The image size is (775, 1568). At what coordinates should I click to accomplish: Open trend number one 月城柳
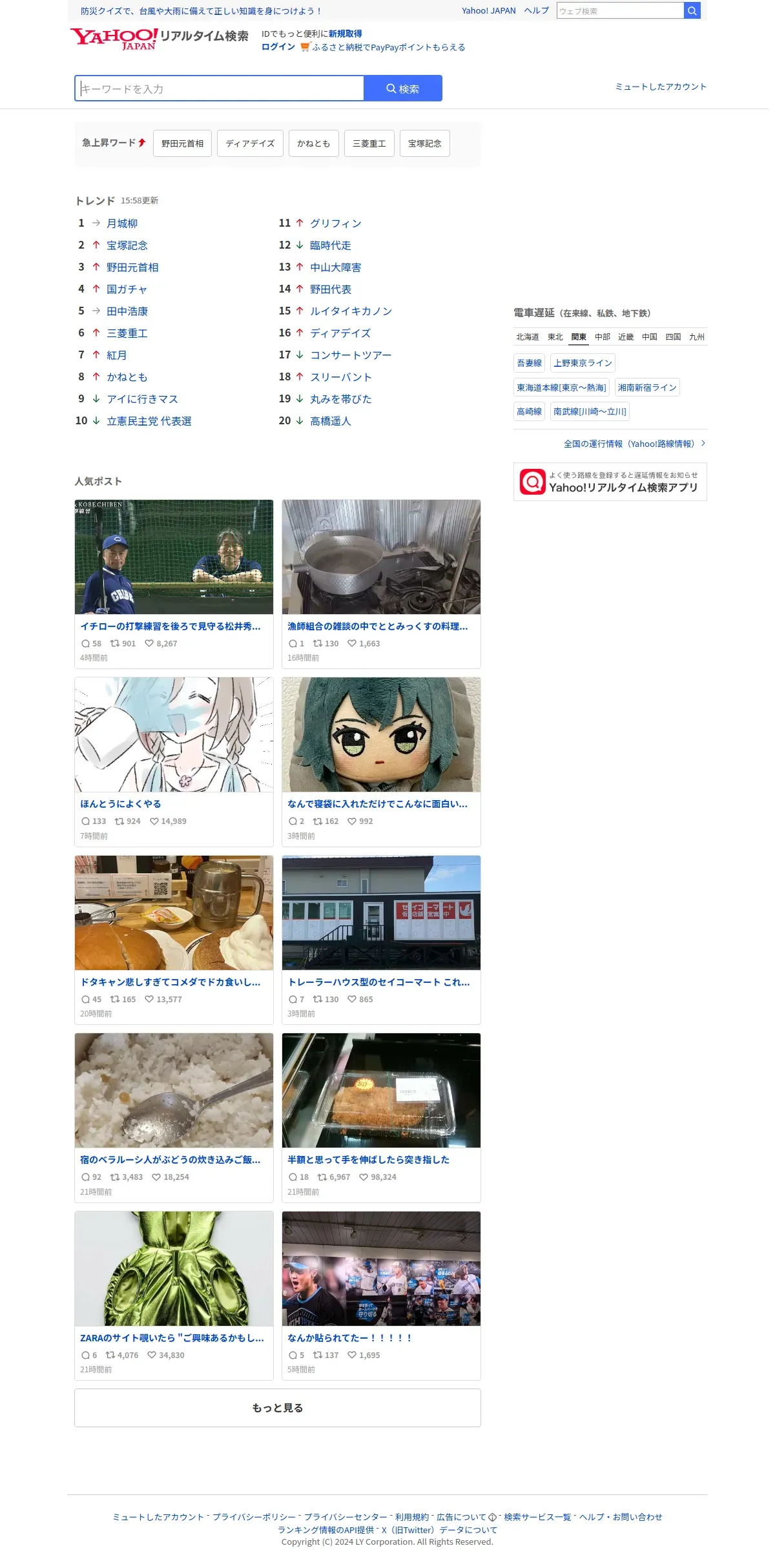coord(122,223)
